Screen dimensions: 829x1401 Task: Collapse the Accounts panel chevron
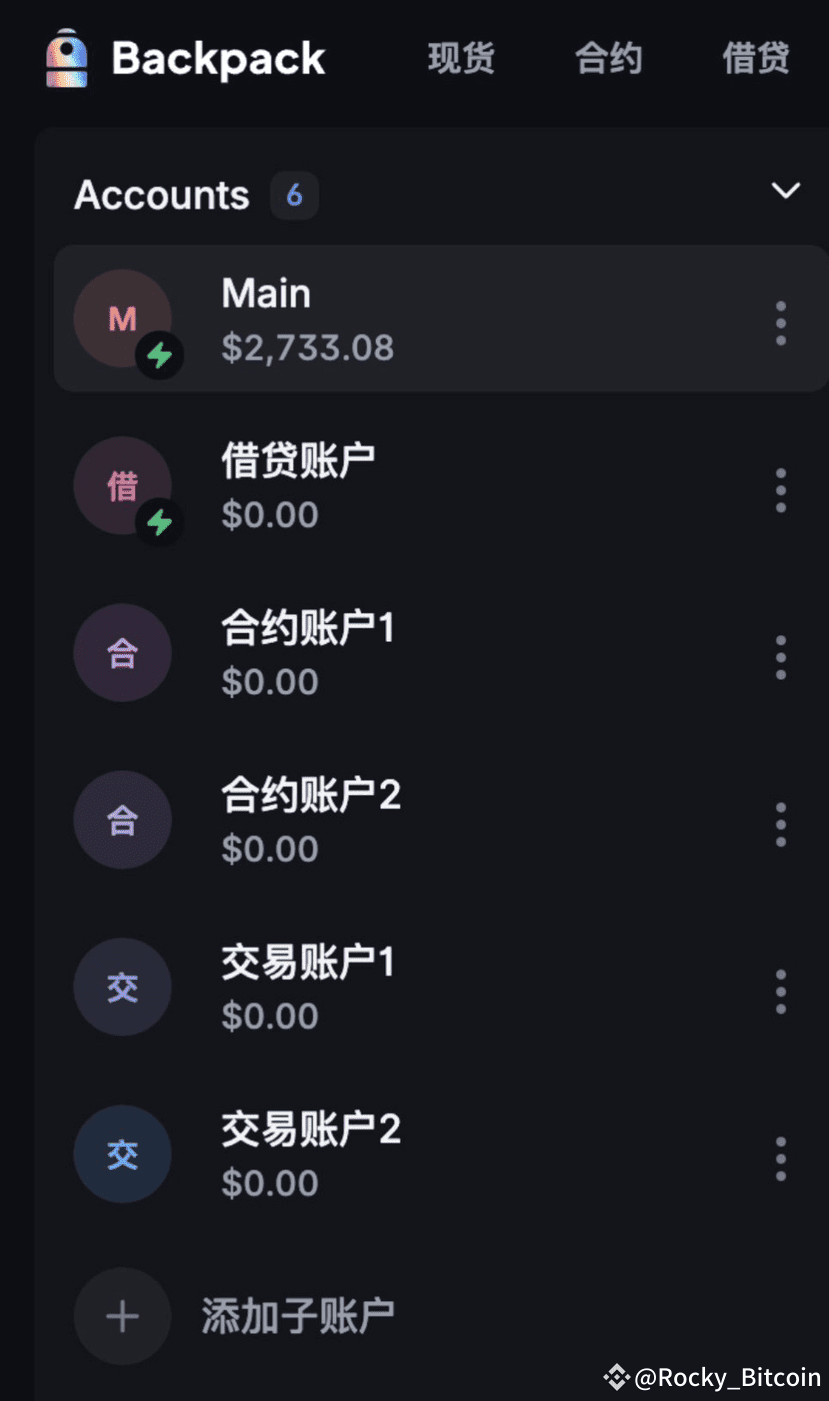786,190
